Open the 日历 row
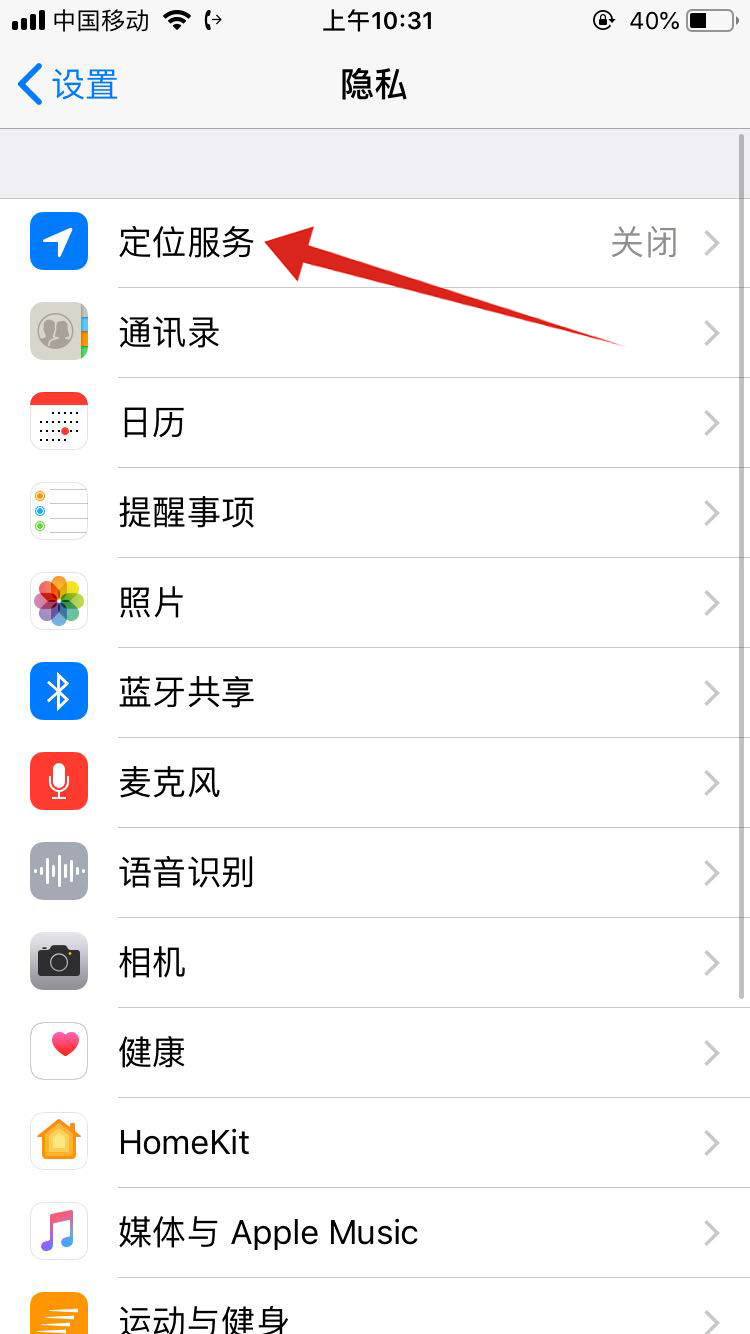 152,423
